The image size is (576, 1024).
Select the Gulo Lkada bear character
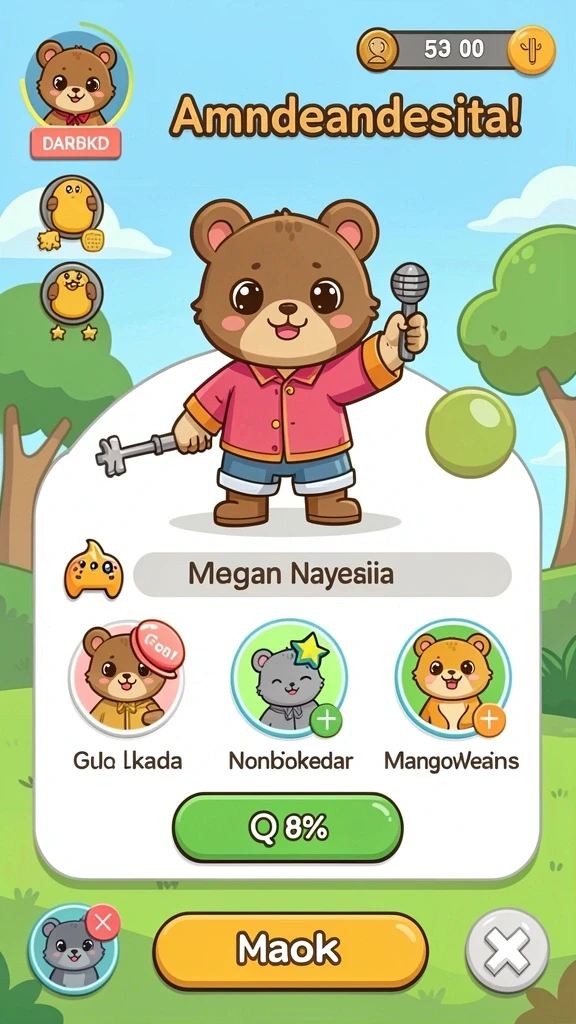[x=127, y=678]
